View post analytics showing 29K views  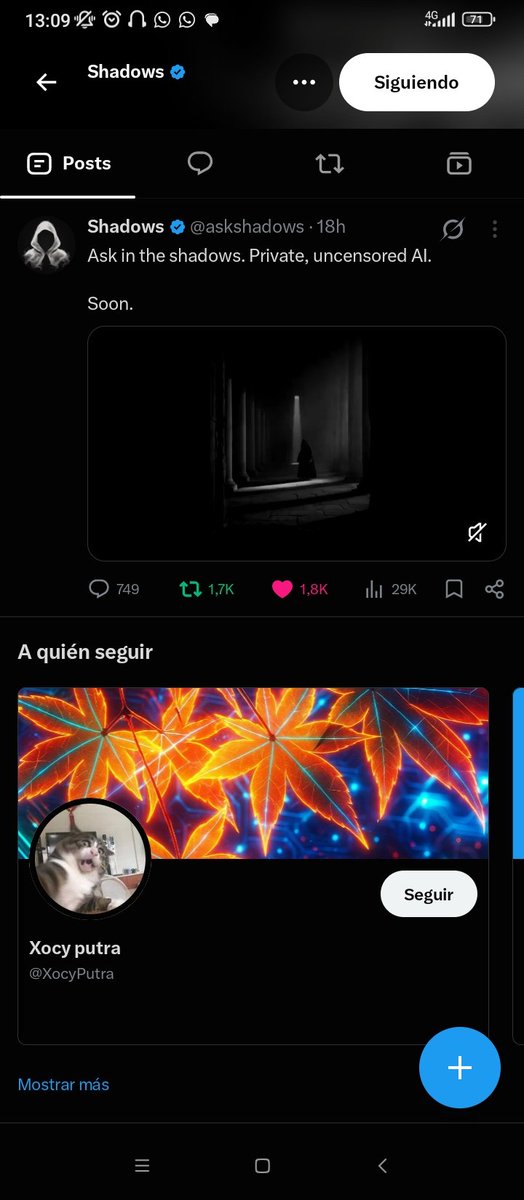pyautogui.click(x=391, y=589)
